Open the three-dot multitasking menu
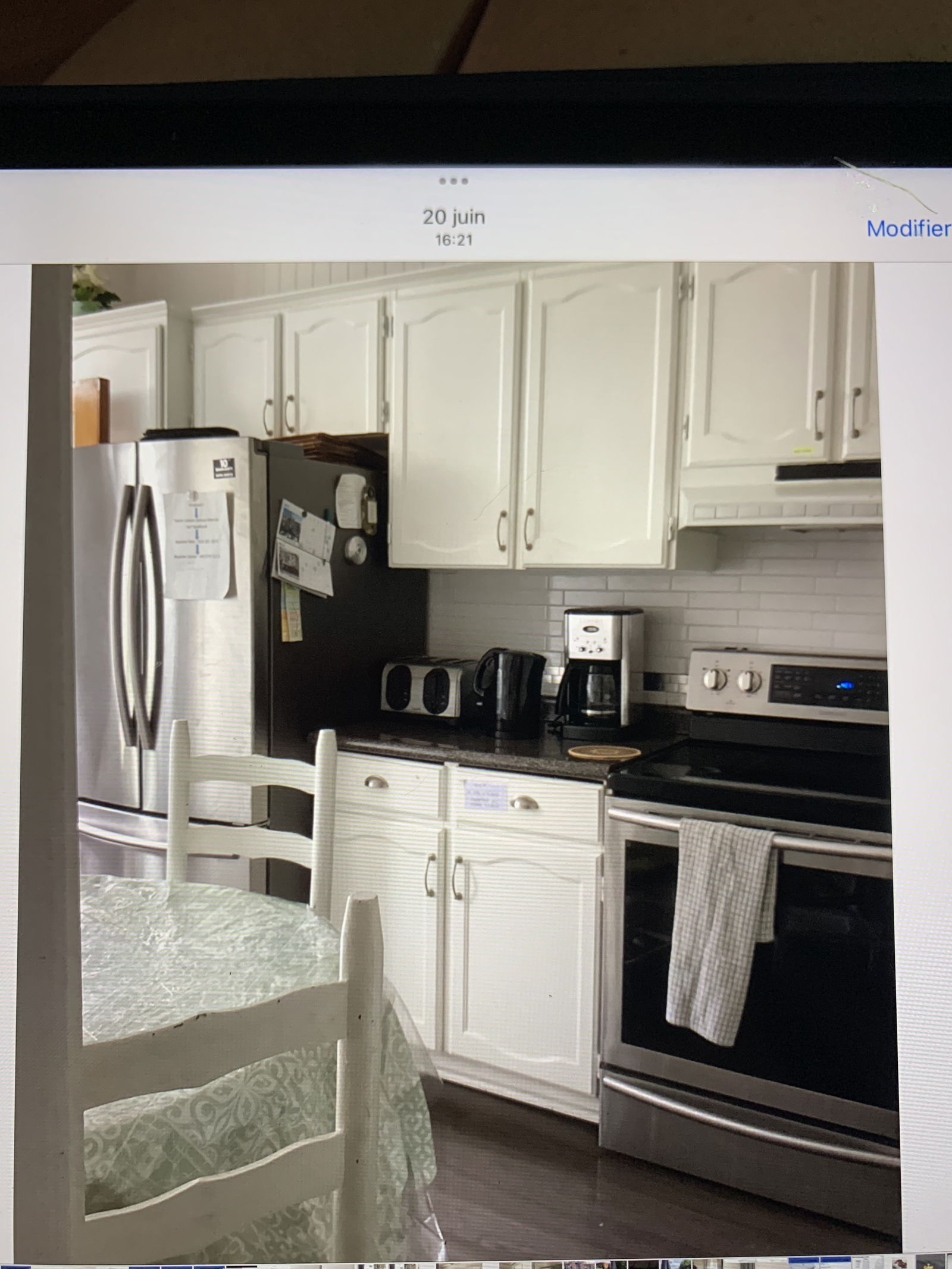 [x=453, y=181]
